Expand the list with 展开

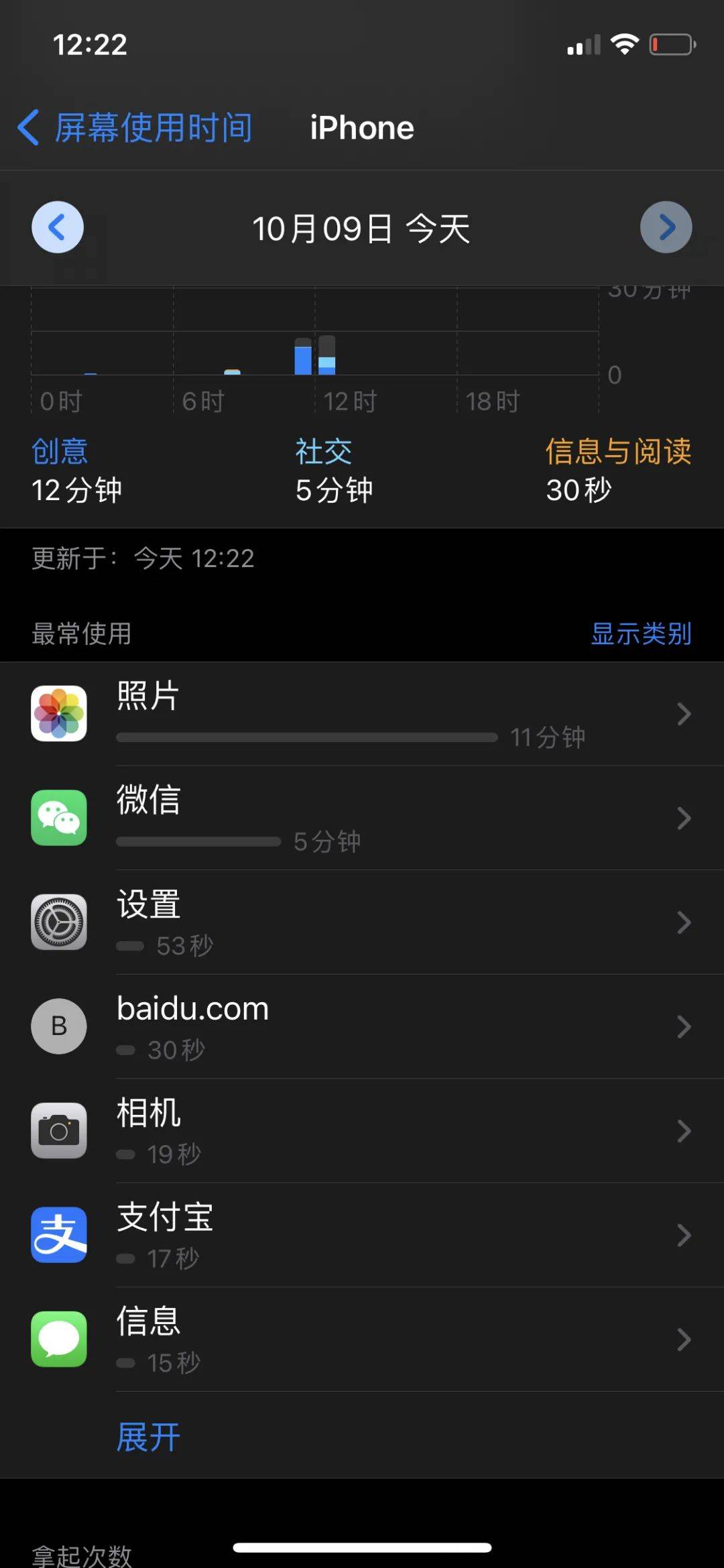pos(148,1437)
